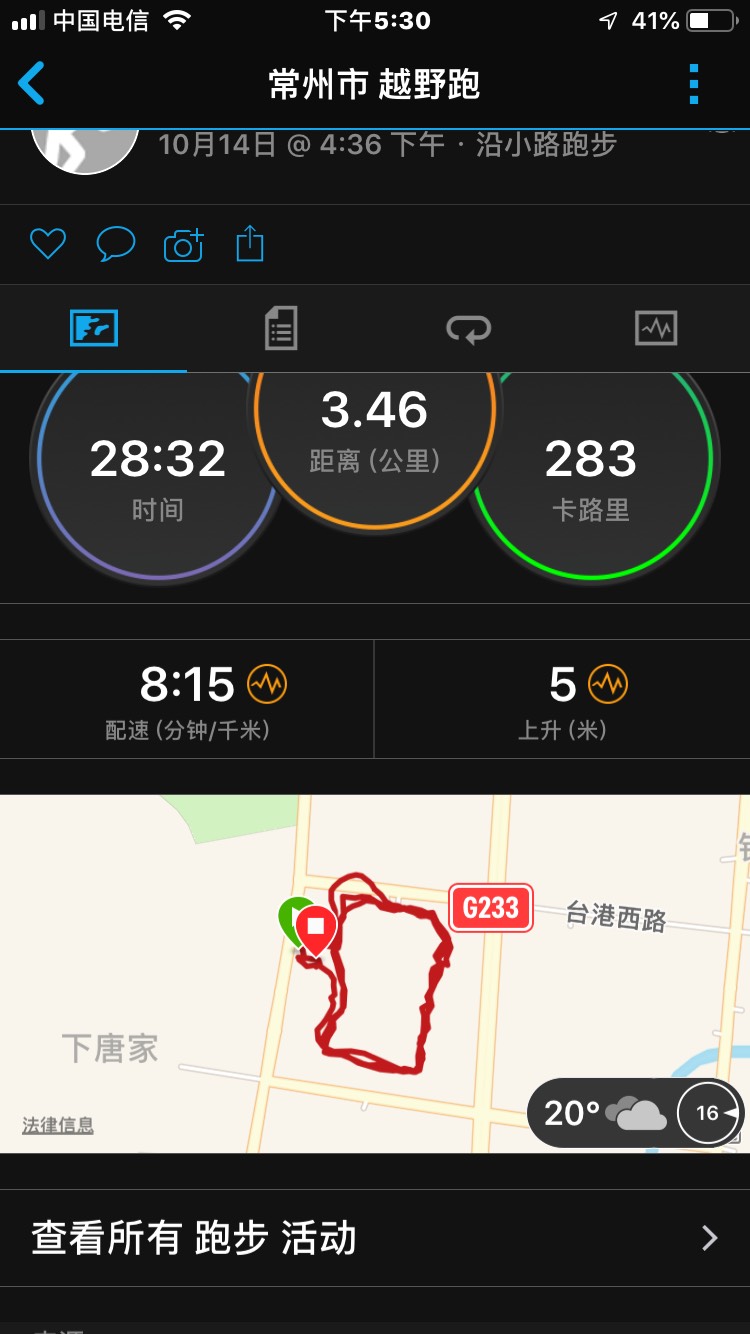Open comments with the speech bubble icon
Viewport: 750px width, 1334px height.
point(115,244)
